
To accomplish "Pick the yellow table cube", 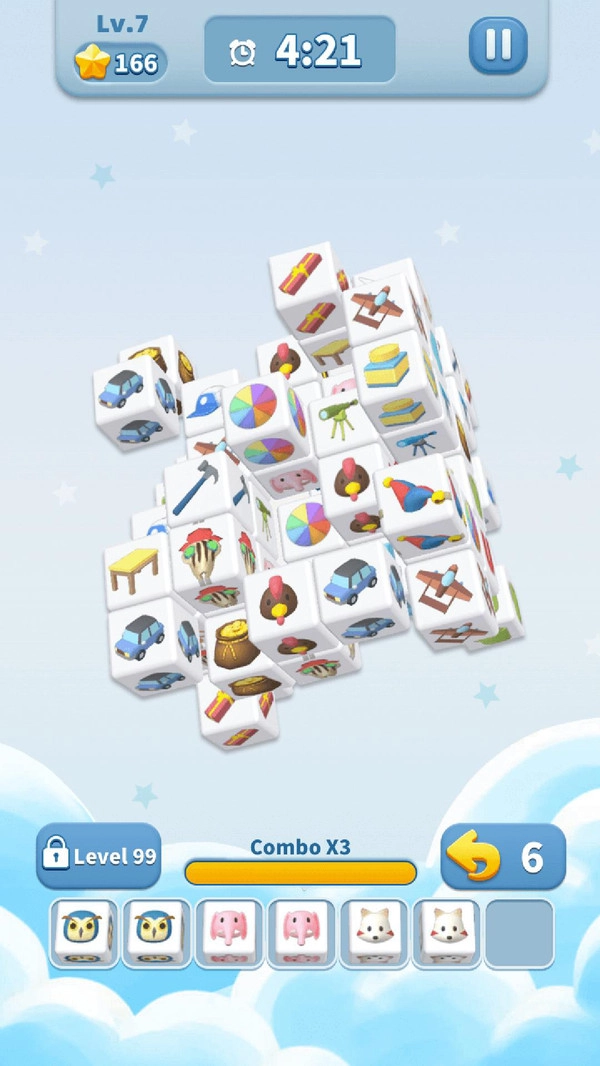I will (x=137, y=567).
